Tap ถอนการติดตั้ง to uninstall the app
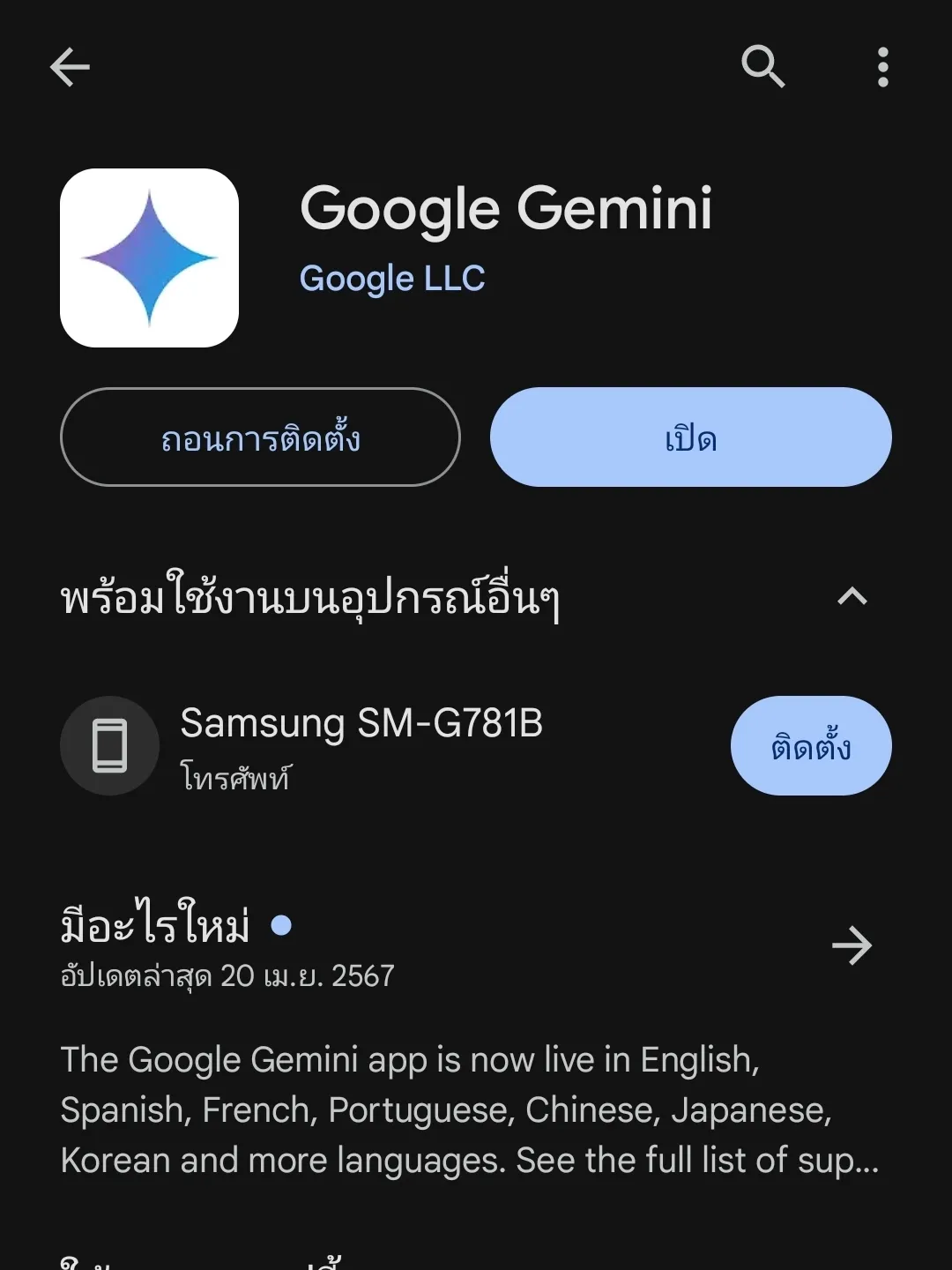The height and width of the screenshot is (1270, 952). click(x=260, y=437)
